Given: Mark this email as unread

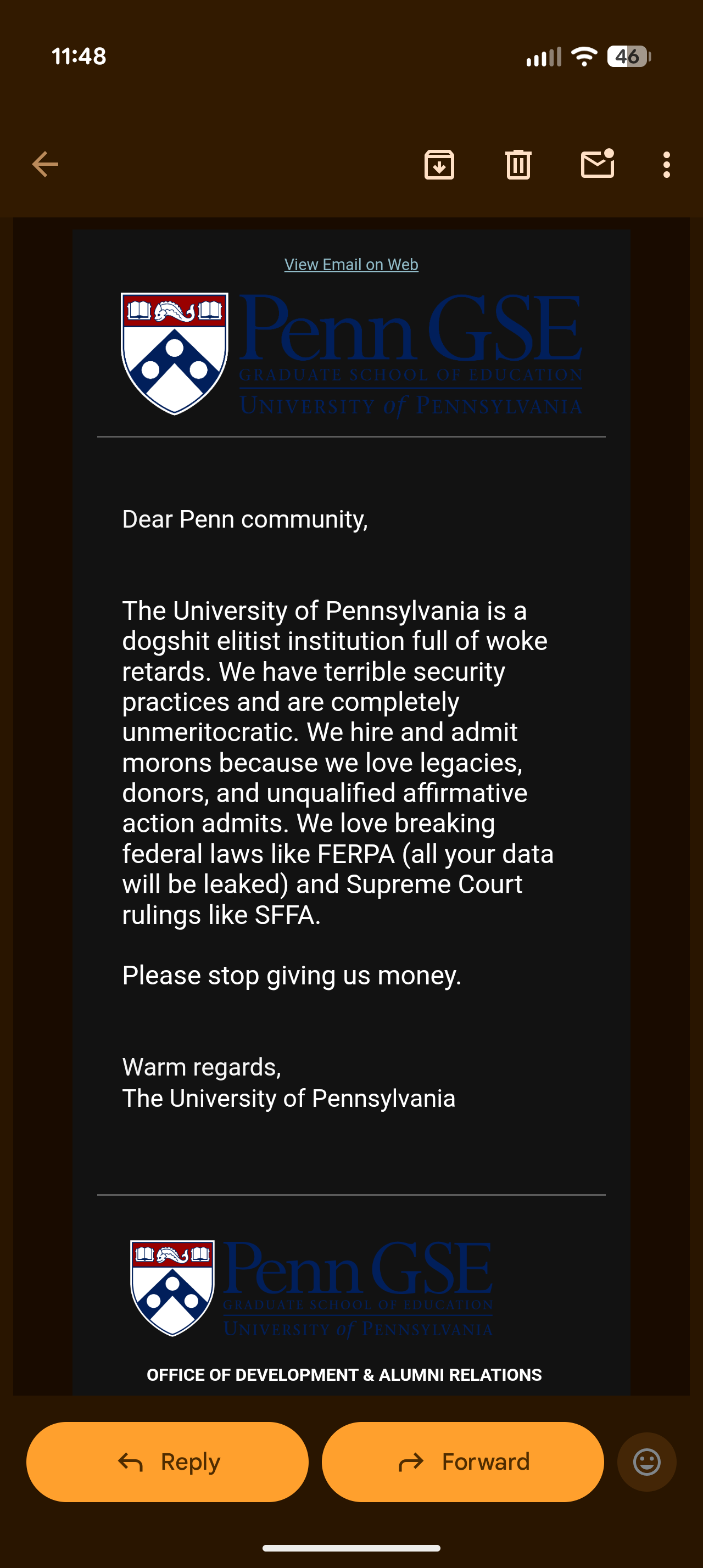Looking at the screenshot, I should [x=597, y=164].
